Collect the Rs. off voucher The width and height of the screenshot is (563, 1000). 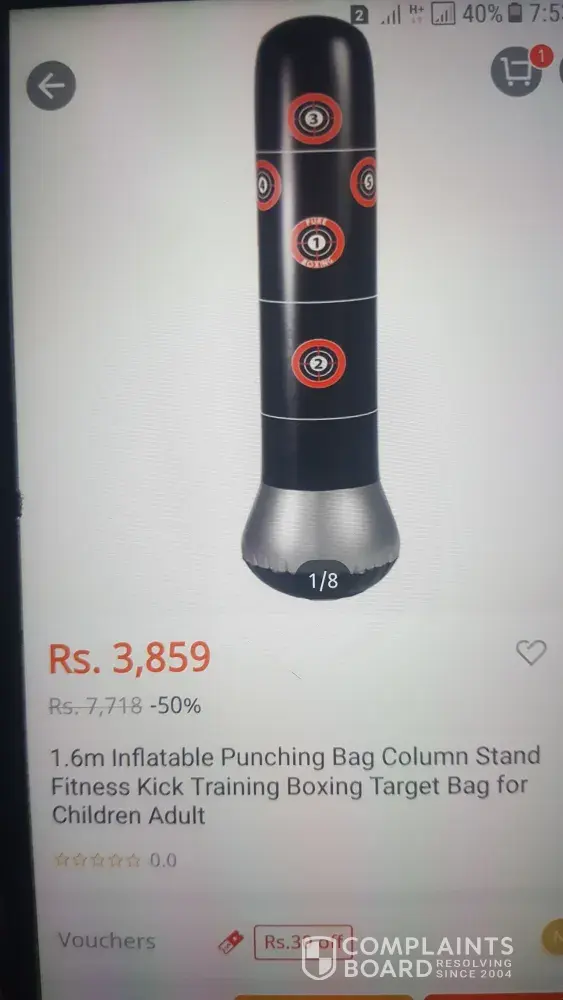[x=303, y=942]
